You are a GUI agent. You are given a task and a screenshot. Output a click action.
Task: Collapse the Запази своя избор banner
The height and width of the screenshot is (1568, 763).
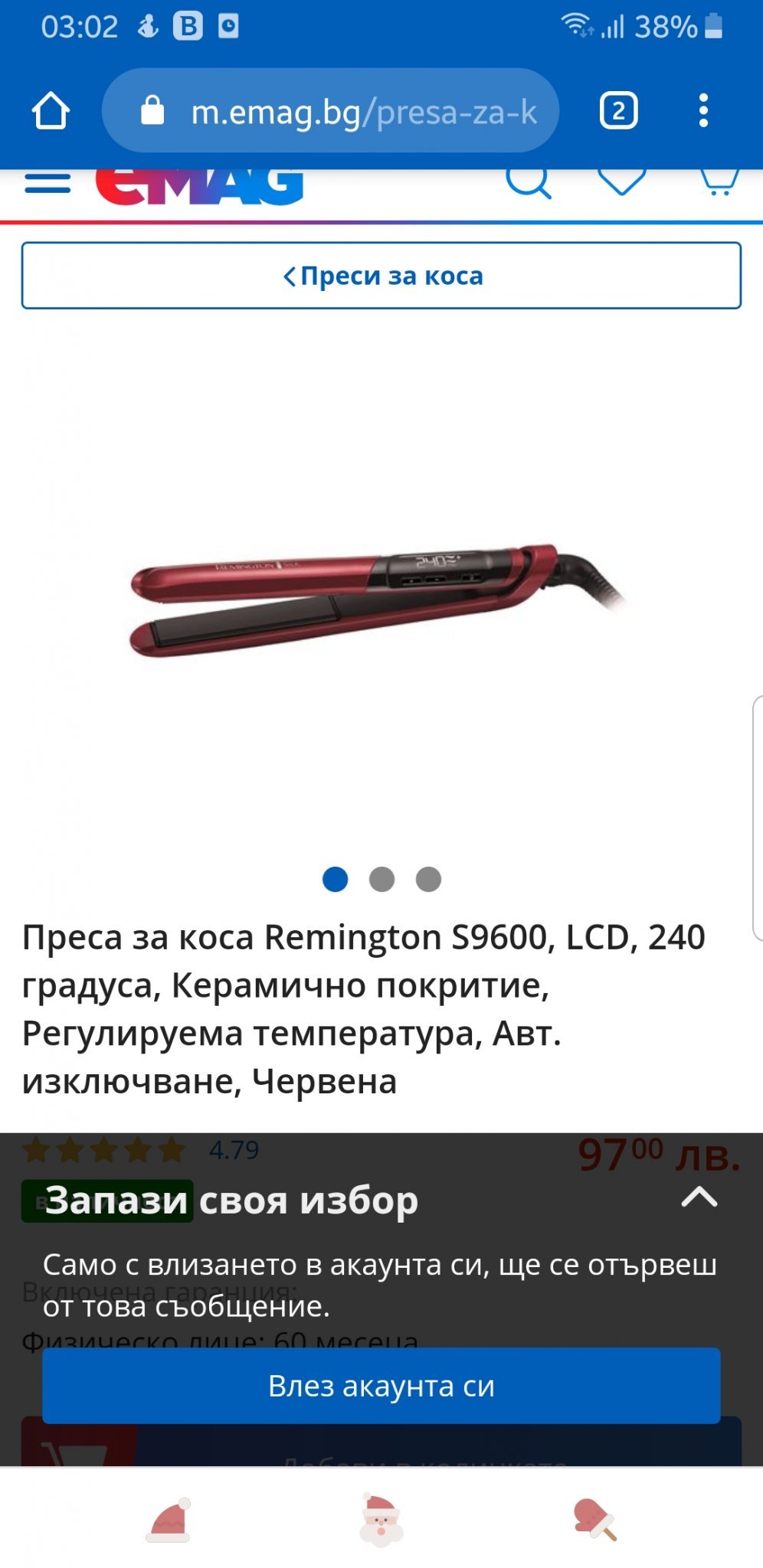[x=699, y=1197]
